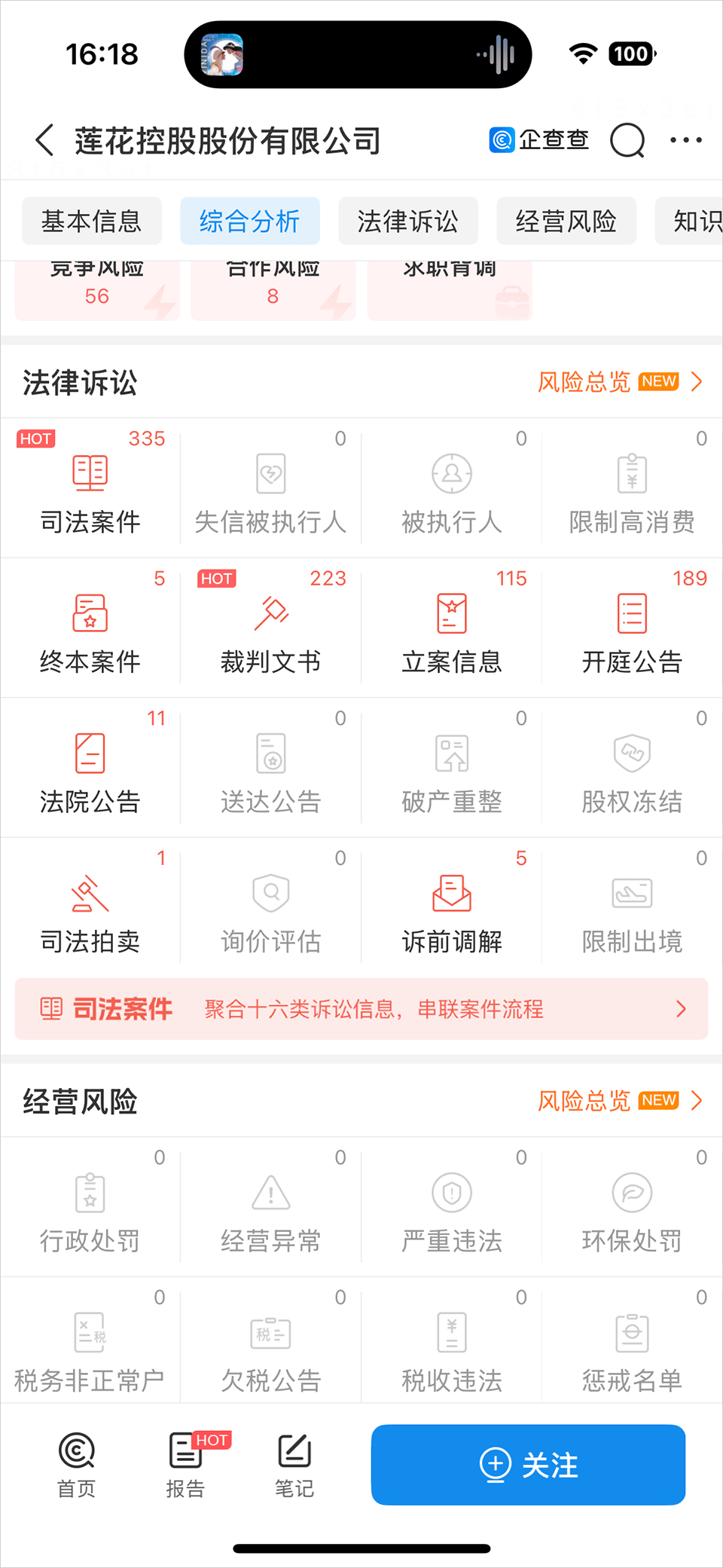Switch to the 经营风险 tab
The height and width of the screenshot is (1568, 723).
pos(566,222)
